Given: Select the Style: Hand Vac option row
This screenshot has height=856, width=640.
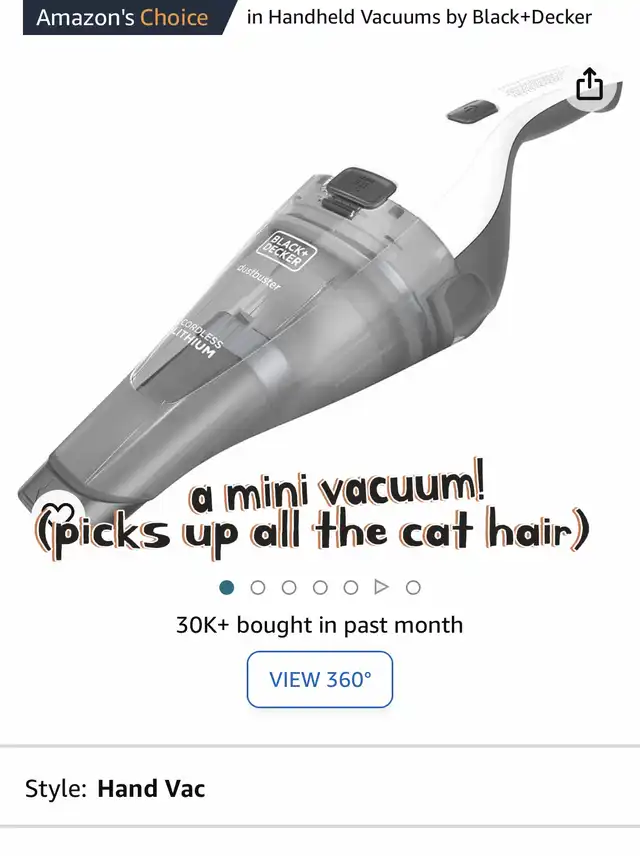Looking at the screenshot, I should 320,788.
